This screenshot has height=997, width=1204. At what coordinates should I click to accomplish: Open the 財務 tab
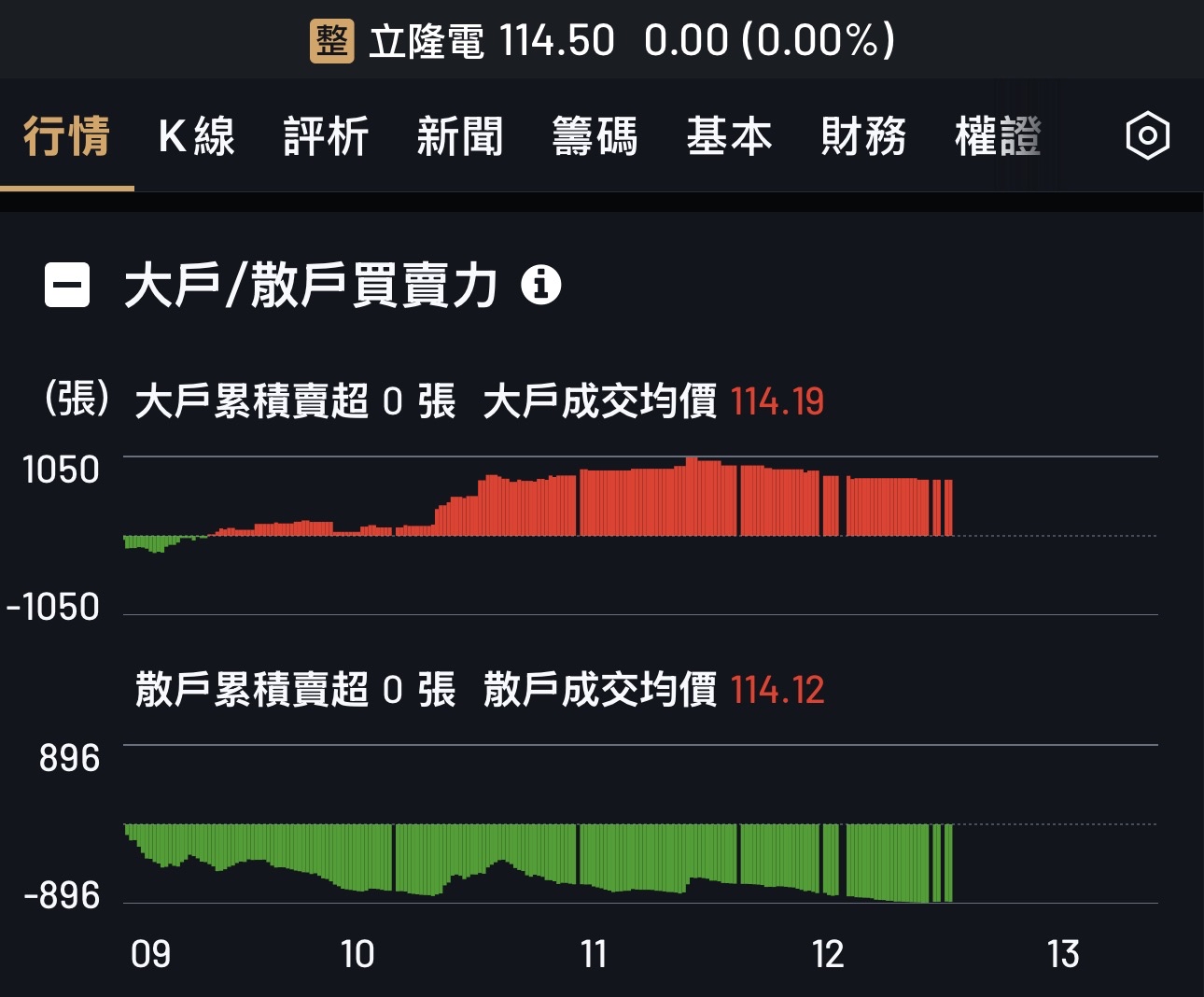coord(863,136)
